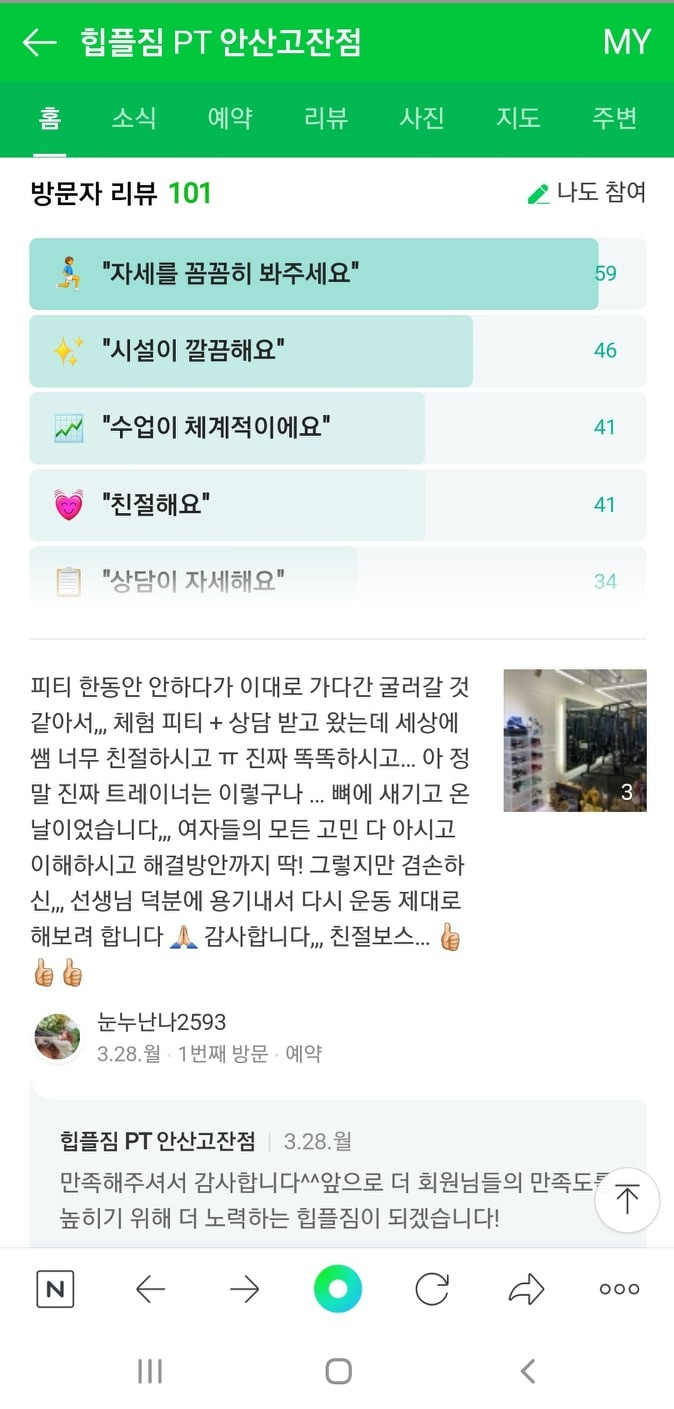Switch to the 리뷰 tab
Image resolution: width=674 pixels, height=1409 pixels.
pyautogui.click(x=325, y=118)
